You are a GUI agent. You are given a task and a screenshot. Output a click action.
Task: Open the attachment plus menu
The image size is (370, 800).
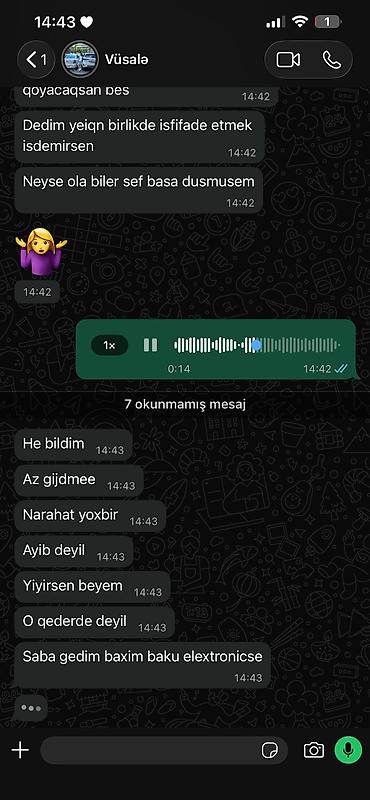point(20,750)
